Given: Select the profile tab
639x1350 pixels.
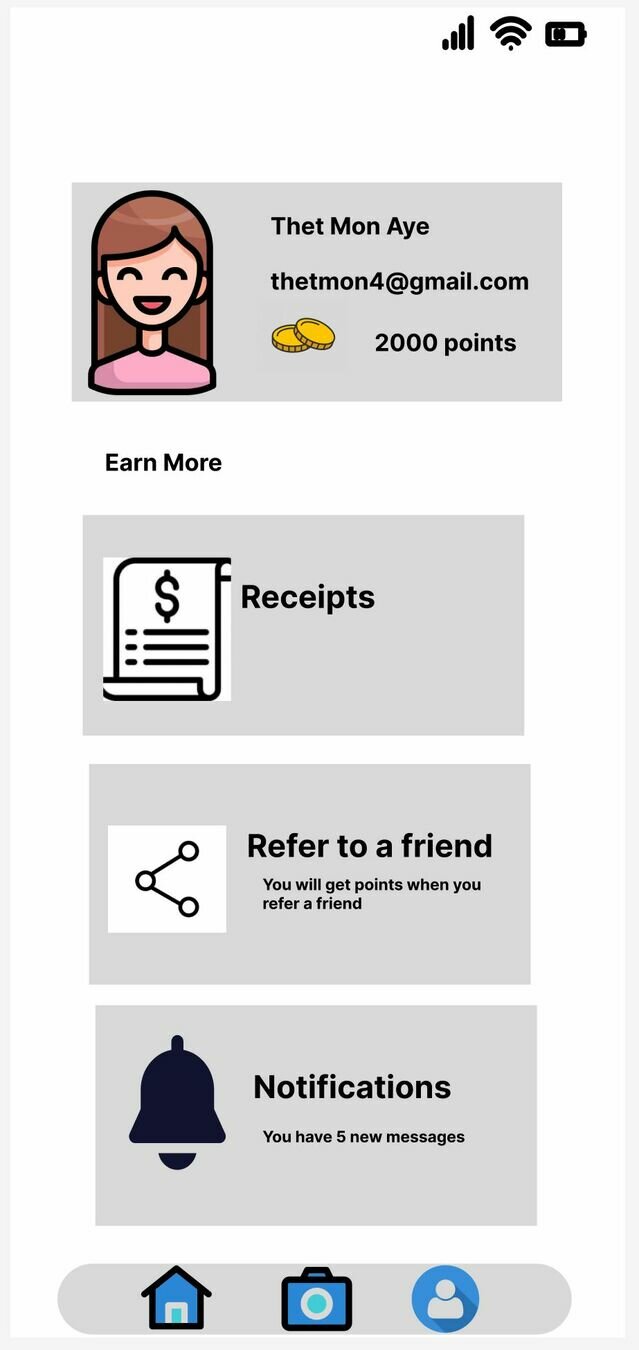Looking at the screenshot, I should click(x=445, y=1299).
